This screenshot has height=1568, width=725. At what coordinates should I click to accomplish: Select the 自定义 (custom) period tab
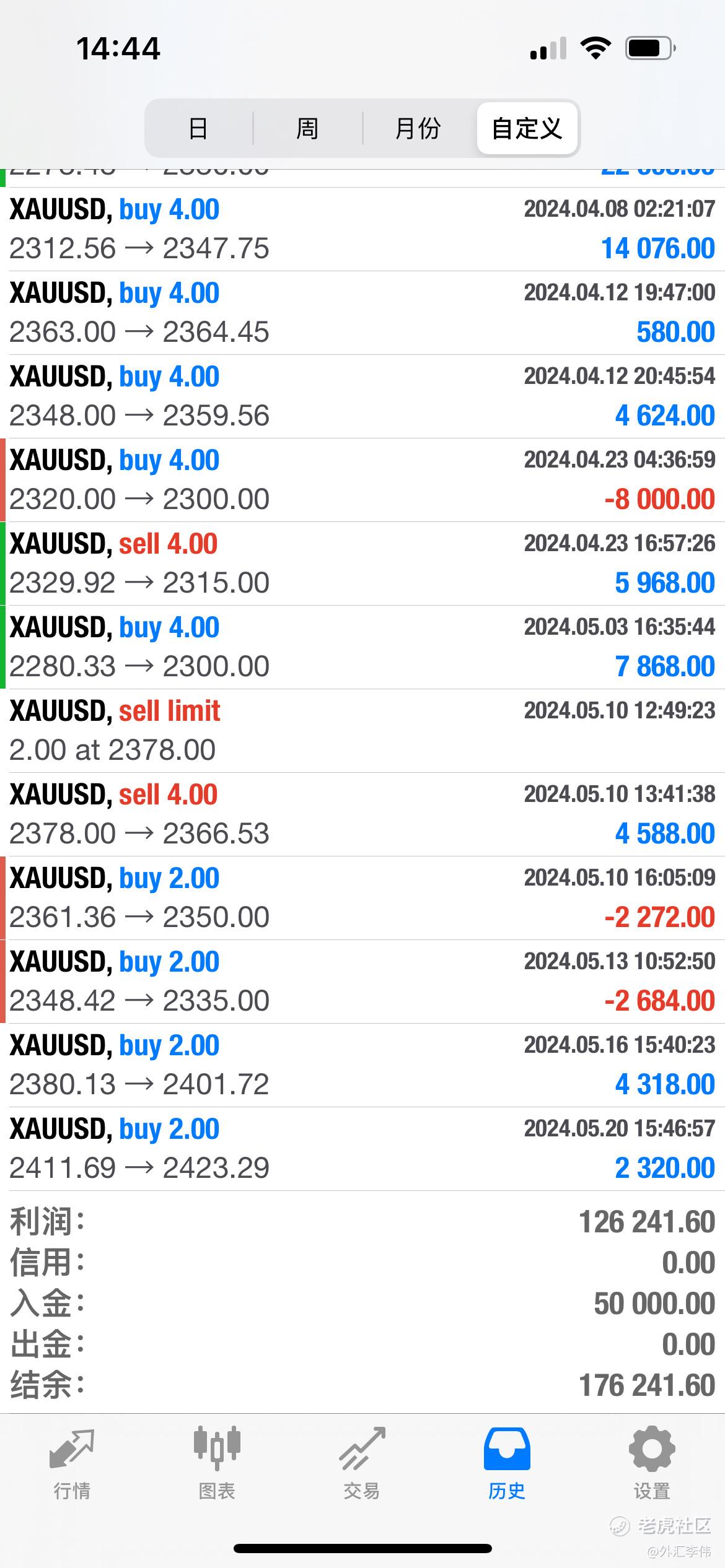coord(527,129)
